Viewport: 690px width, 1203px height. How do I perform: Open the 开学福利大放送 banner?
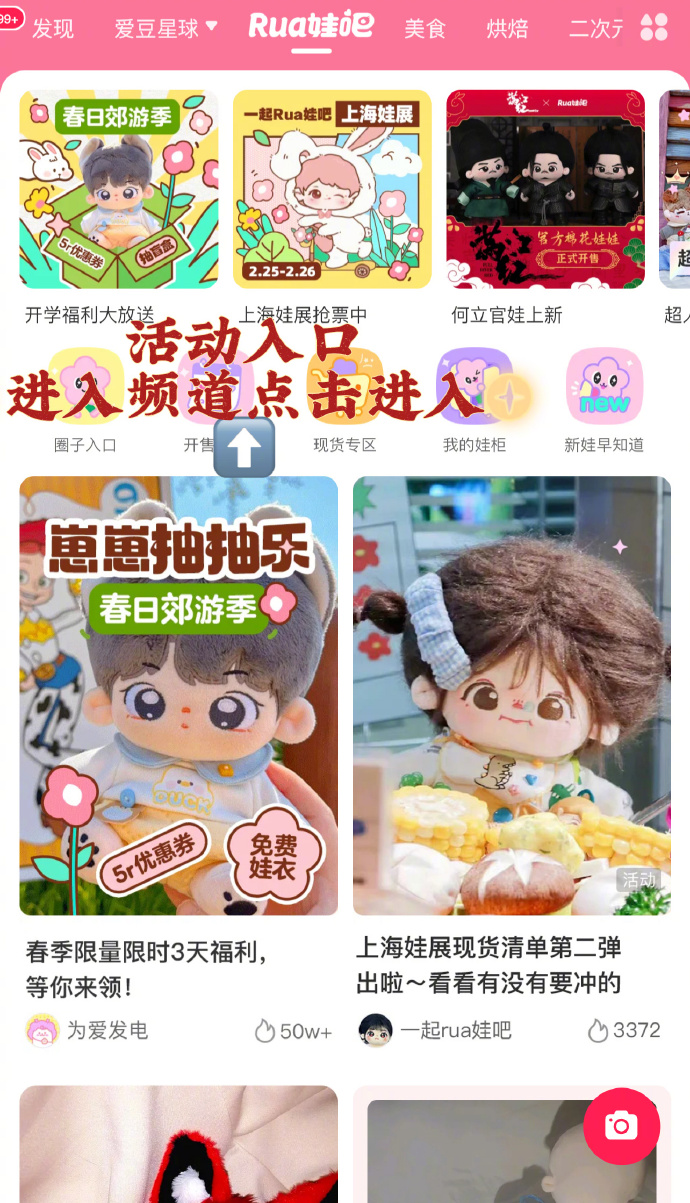[x=119, y=190]
